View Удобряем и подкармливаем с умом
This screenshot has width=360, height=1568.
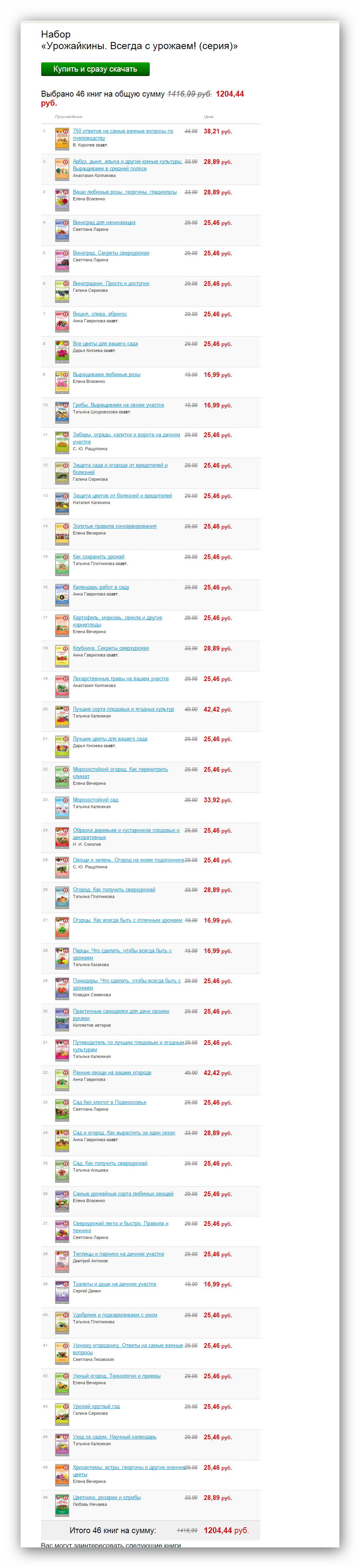(115, 1315)
